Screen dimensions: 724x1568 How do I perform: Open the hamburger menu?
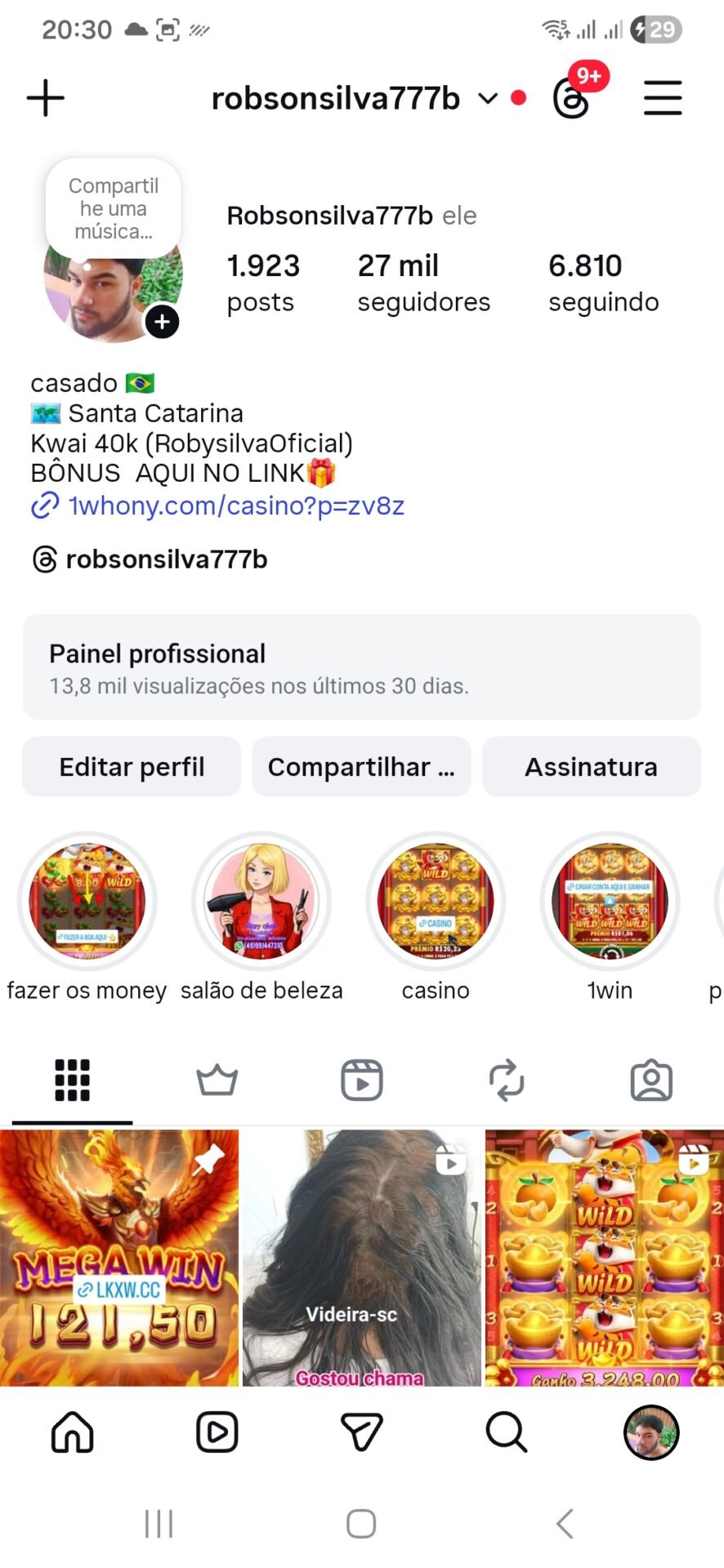[663, 97]
